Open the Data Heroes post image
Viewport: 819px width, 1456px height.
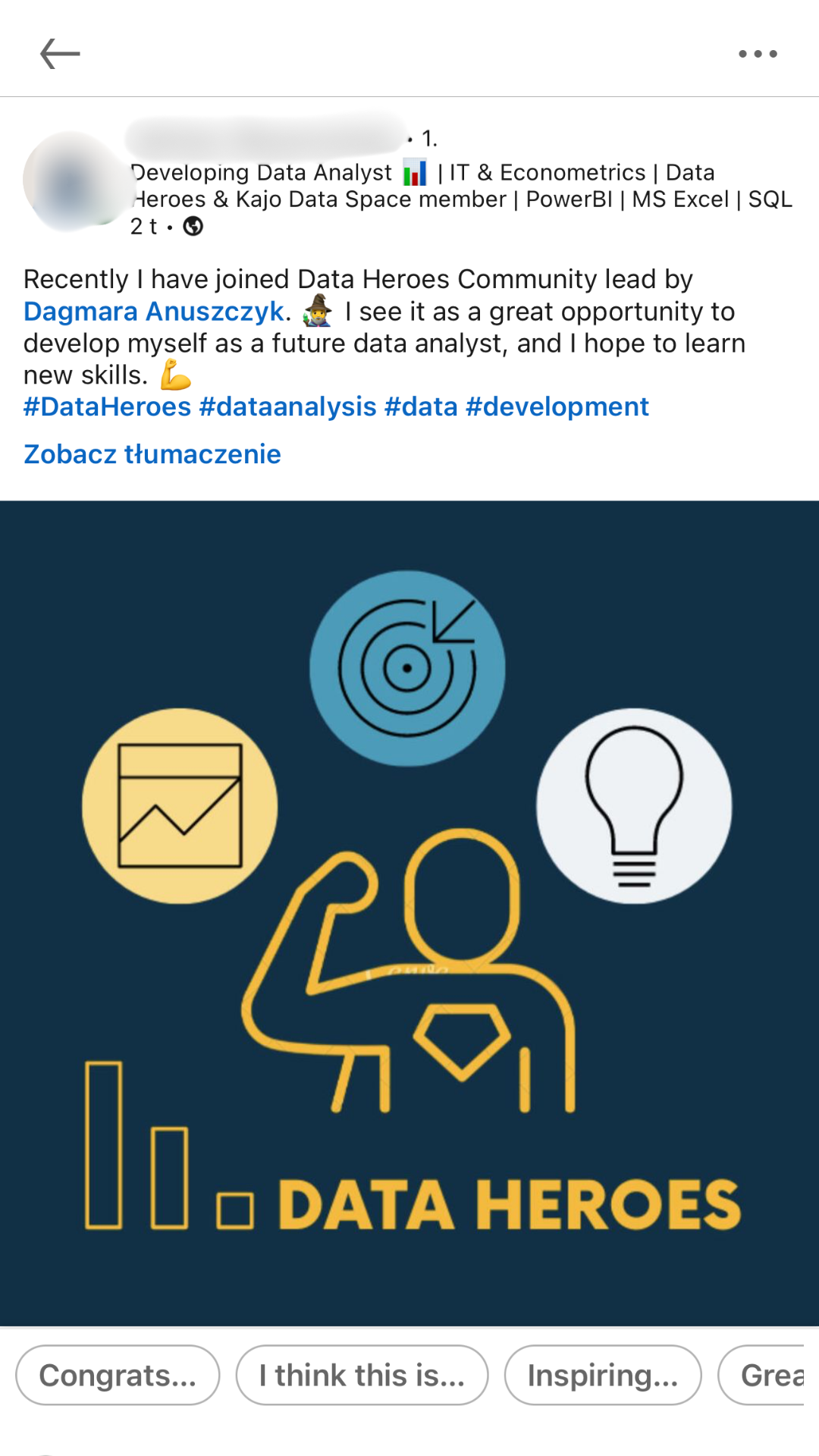pyautogui.click(x=409, y=913)
